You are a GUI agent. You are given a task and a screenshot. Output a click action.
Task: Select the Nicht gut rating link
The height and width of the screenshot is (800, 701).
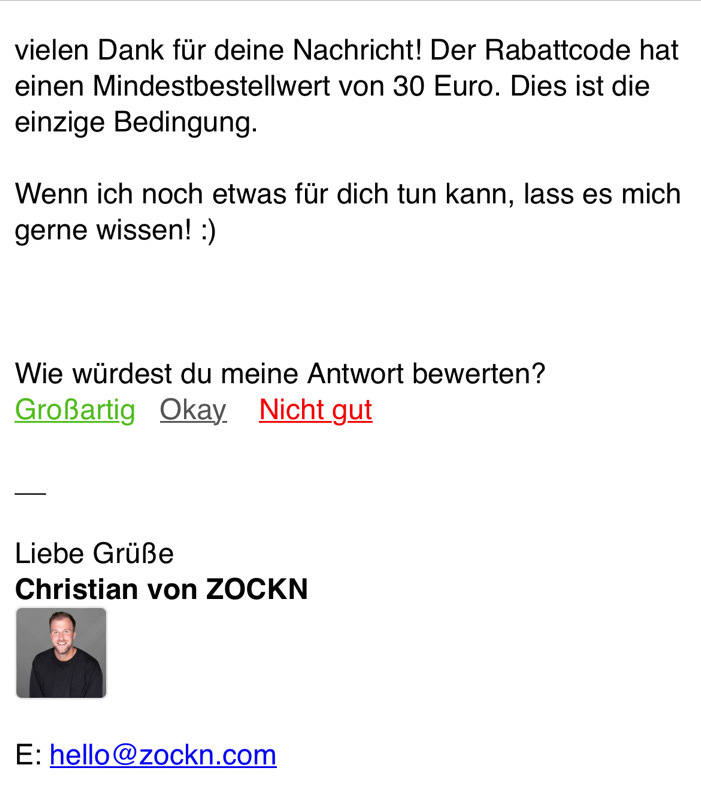pyautogui.click(x=315, y=410)
